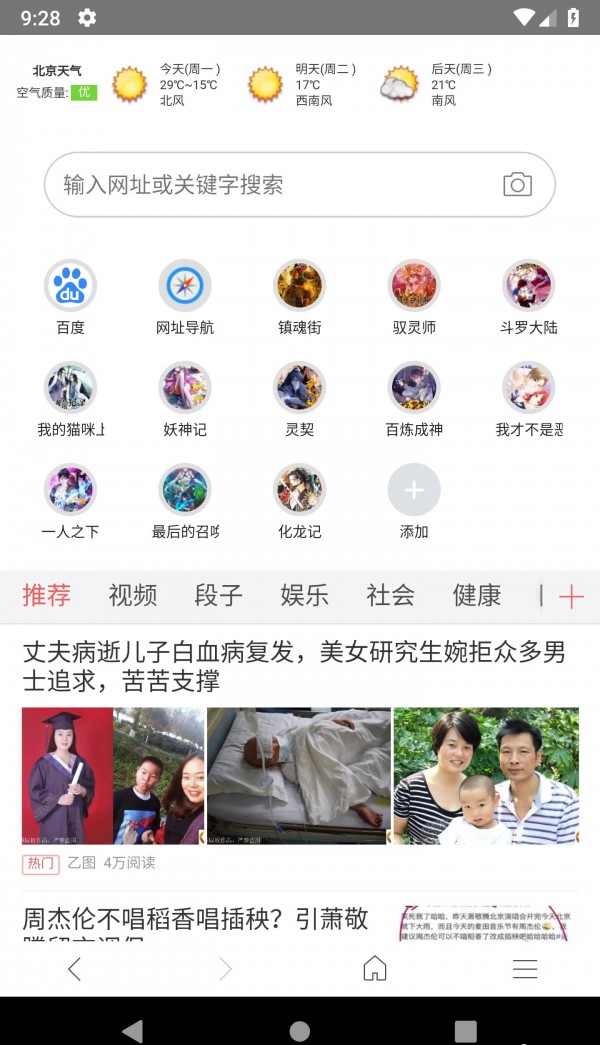Switch to the 视频 tab
Screen dimensions: 600x1045
pyautogui.click(x=133, y=596)
